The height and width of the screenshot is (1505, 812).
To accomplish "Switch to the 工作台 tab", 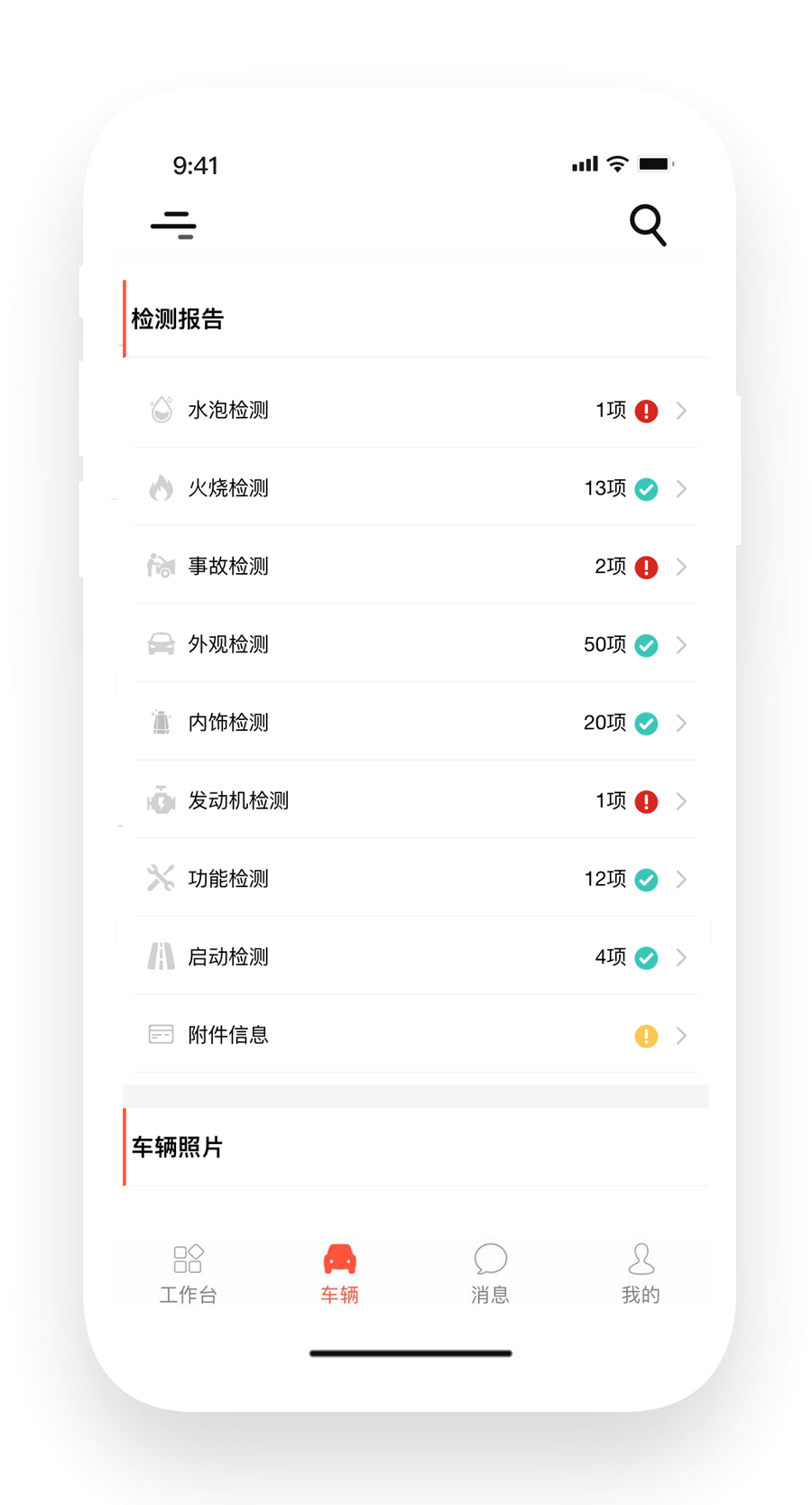I will (x=189, y=1273).
